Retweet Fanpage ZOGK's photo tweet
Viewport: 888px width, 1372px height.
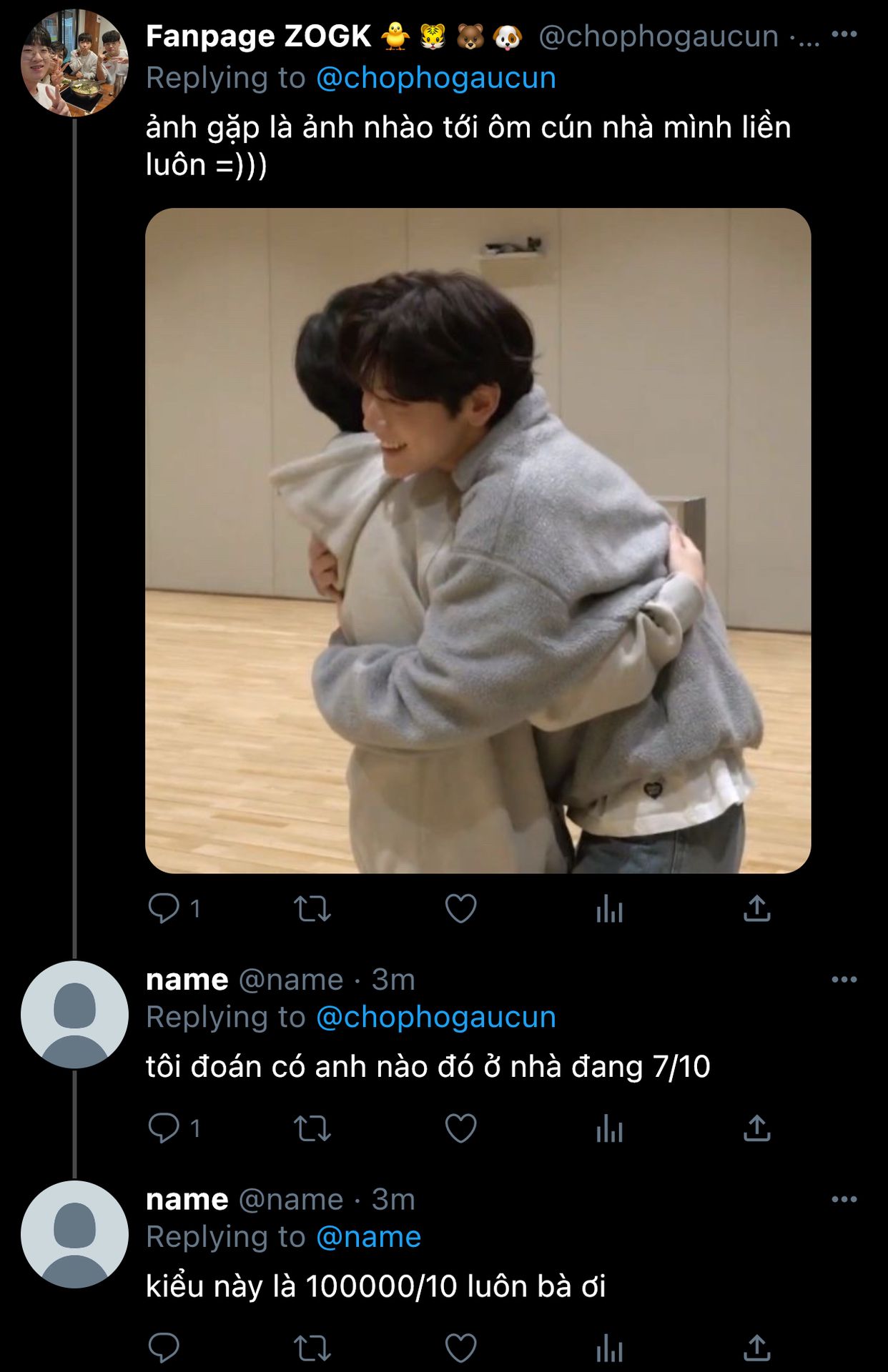(x=312, y=909)
